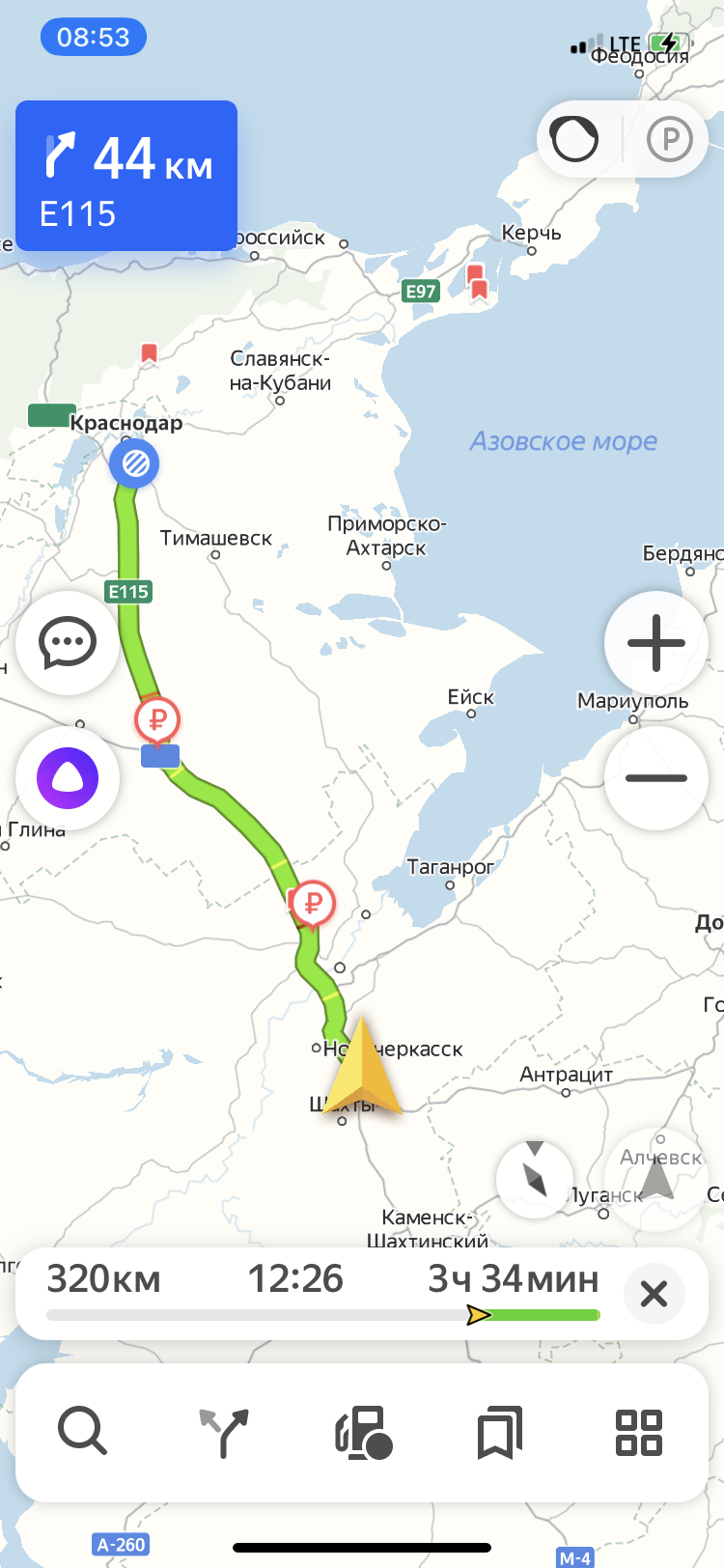This screenshot has width=724, height=1568.
Task: Zoom out on the map
Action: [x=656, y=778]
